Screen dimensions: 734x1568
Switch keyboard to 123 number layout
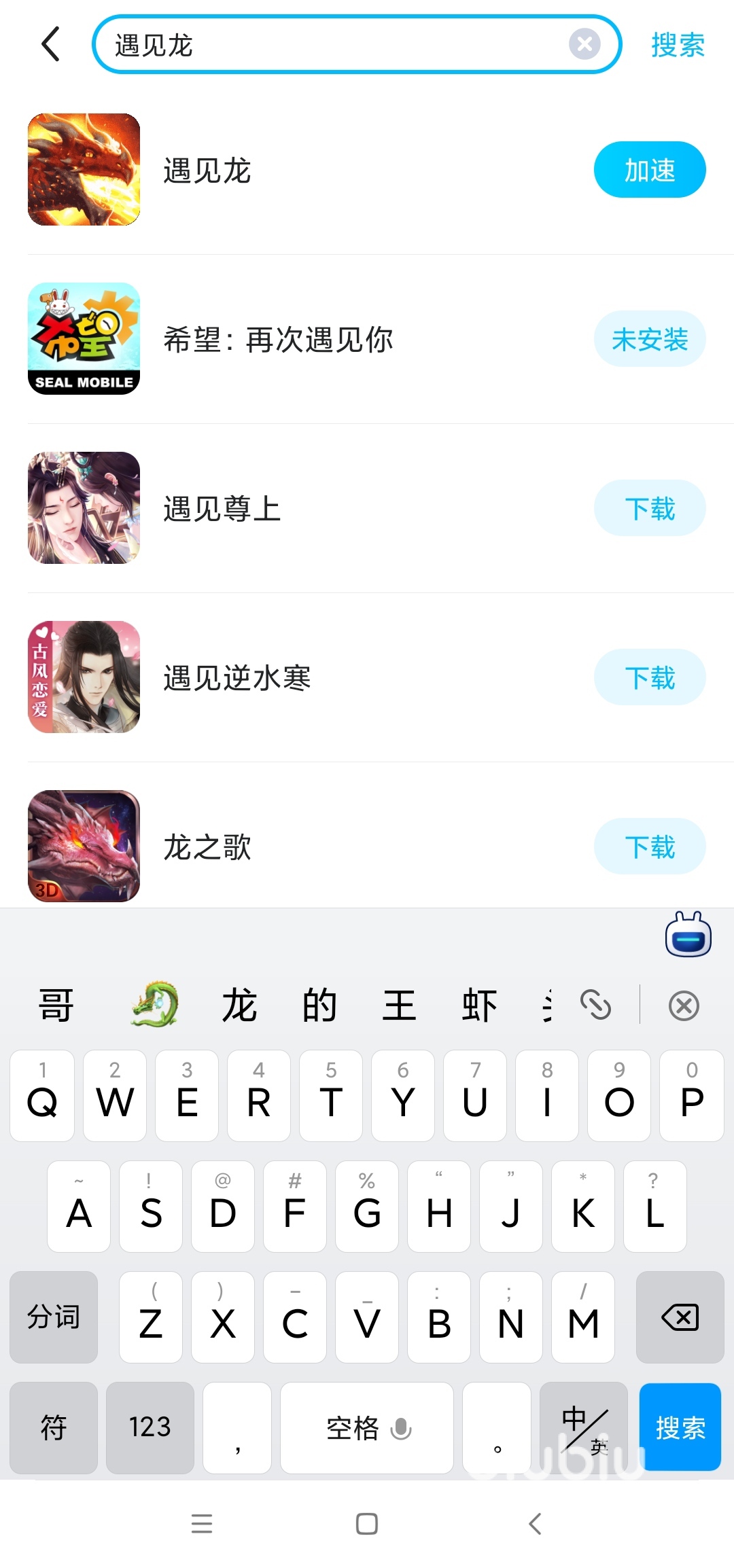(x=150, y=1427)
